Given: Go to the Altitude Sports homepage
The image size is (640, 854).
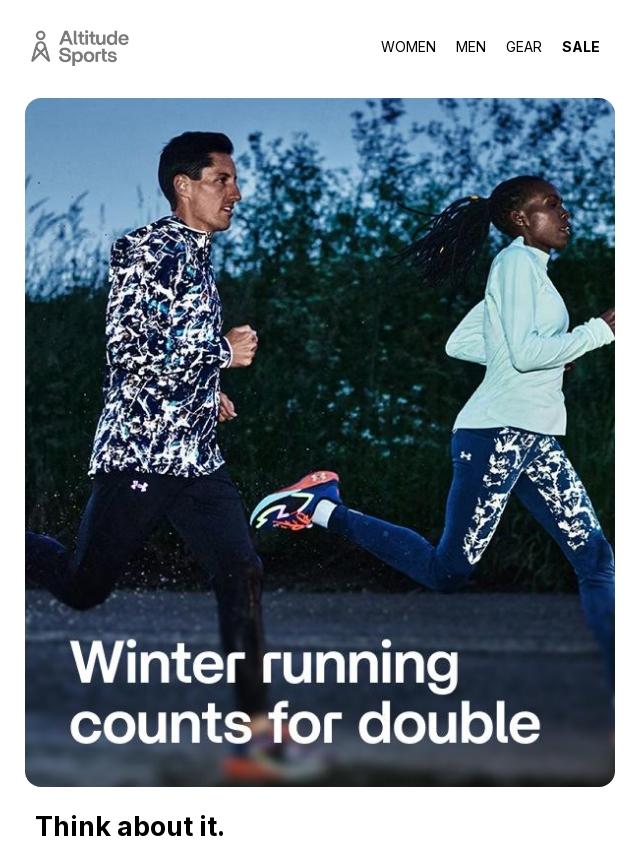Looking at the screenshot, I should click(80, 47).
